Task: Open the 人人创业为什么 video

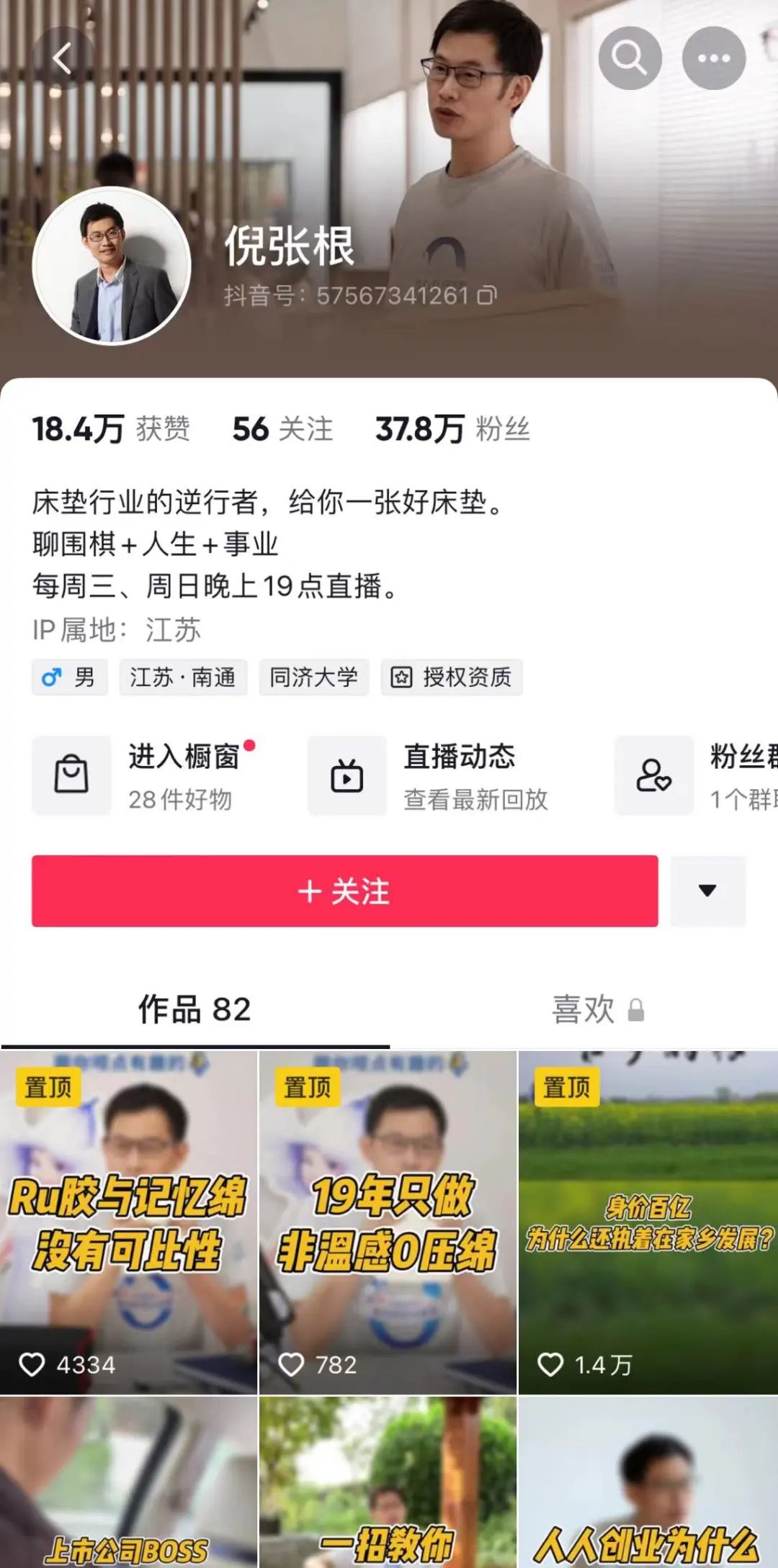Action: click(648, 1483)
